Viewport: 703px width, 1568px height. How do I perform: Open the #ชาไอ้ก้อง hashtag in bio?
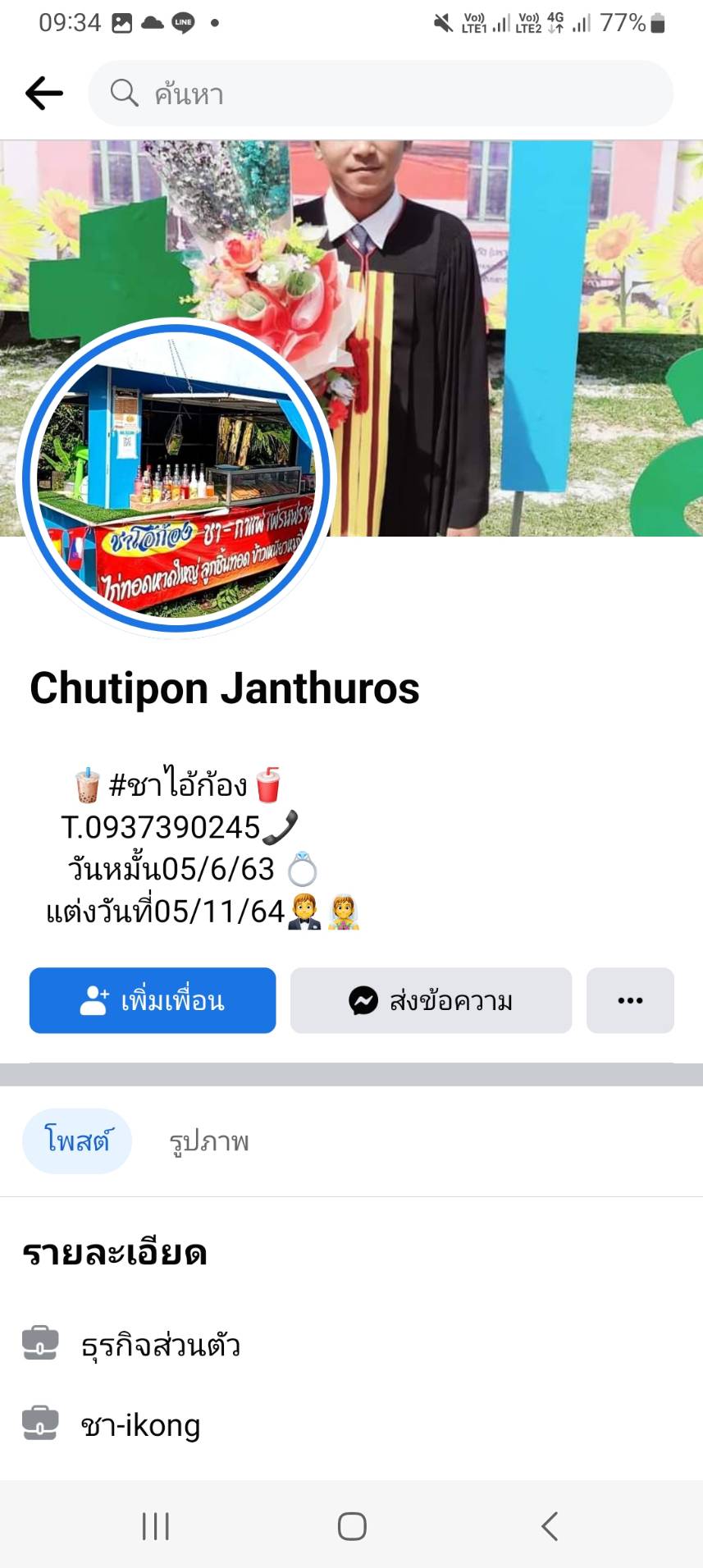pyautogui.click(x=178, y=785)
